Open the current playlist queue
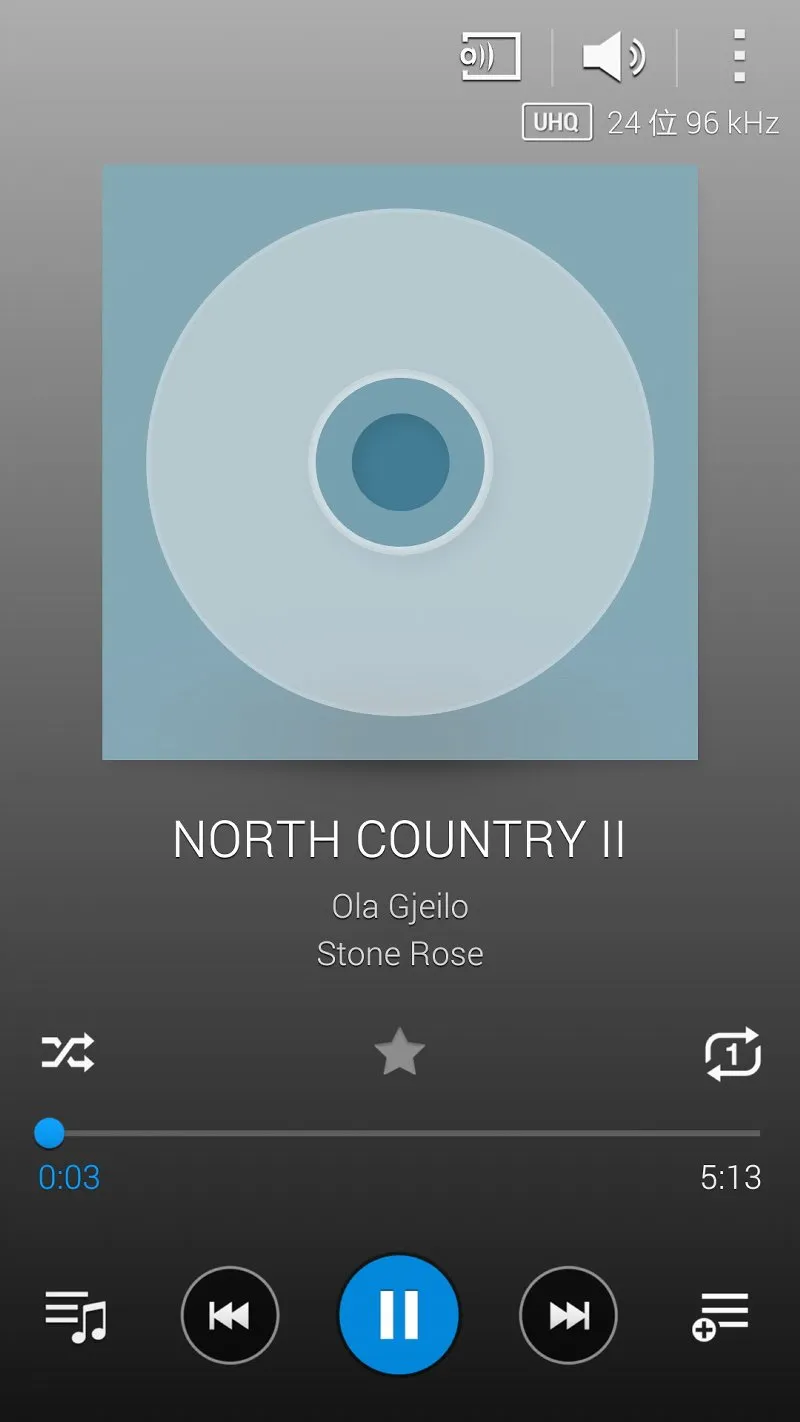The width and height of the screenshot is (800, 1422). tap(76, 1316)
